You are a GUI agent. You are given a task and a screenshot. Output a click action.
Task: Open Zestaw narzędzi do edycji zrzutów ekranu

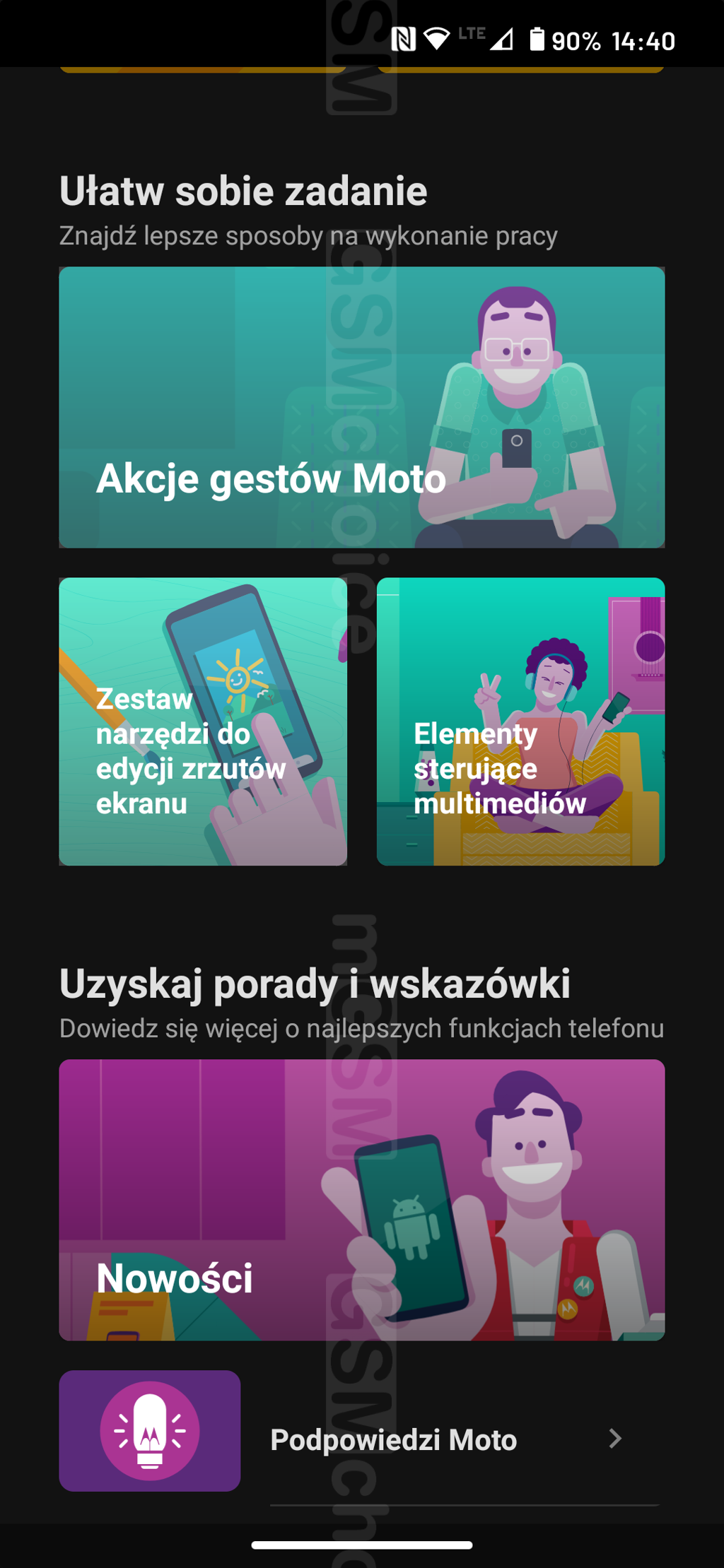(x=203, y=721)
